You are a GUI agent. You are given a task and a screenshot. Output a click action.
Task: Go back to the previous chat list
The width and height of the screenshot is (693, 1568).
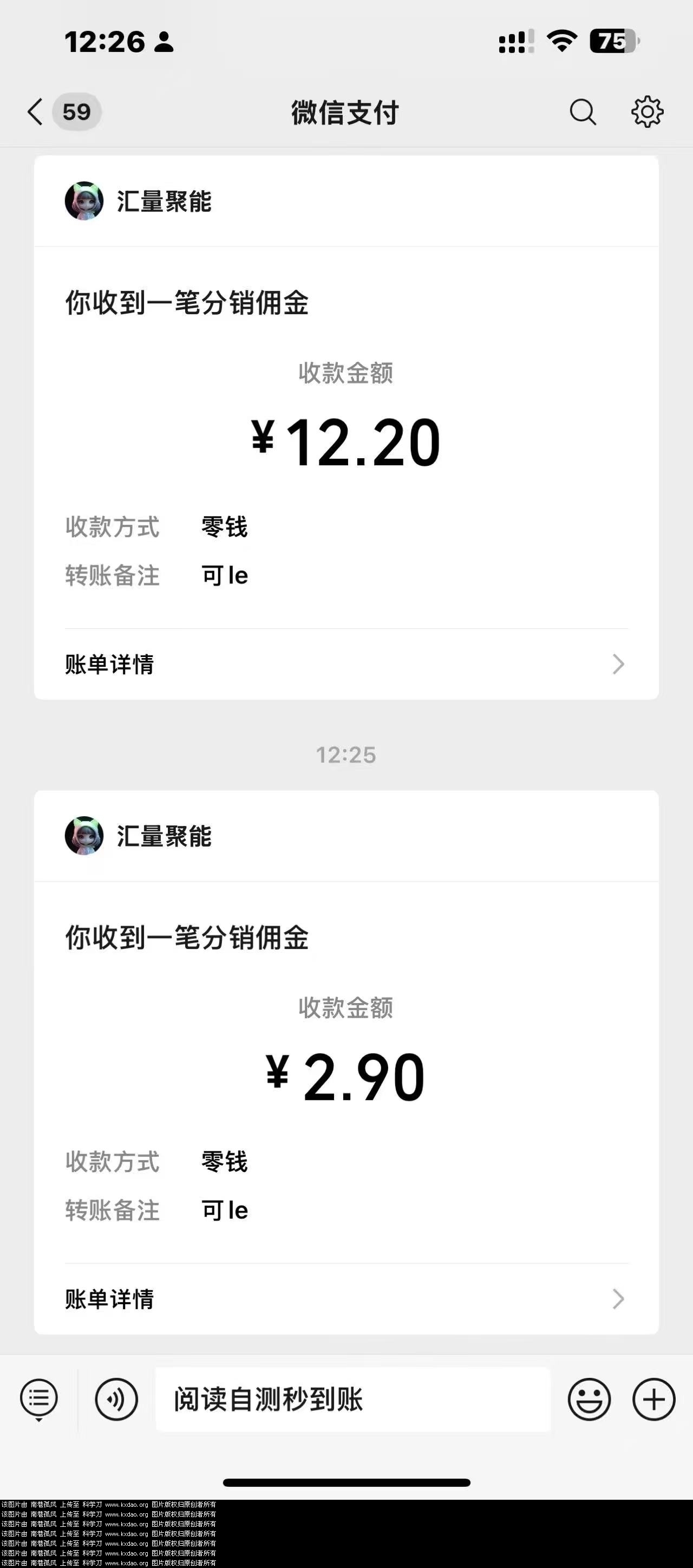[36, 112]
